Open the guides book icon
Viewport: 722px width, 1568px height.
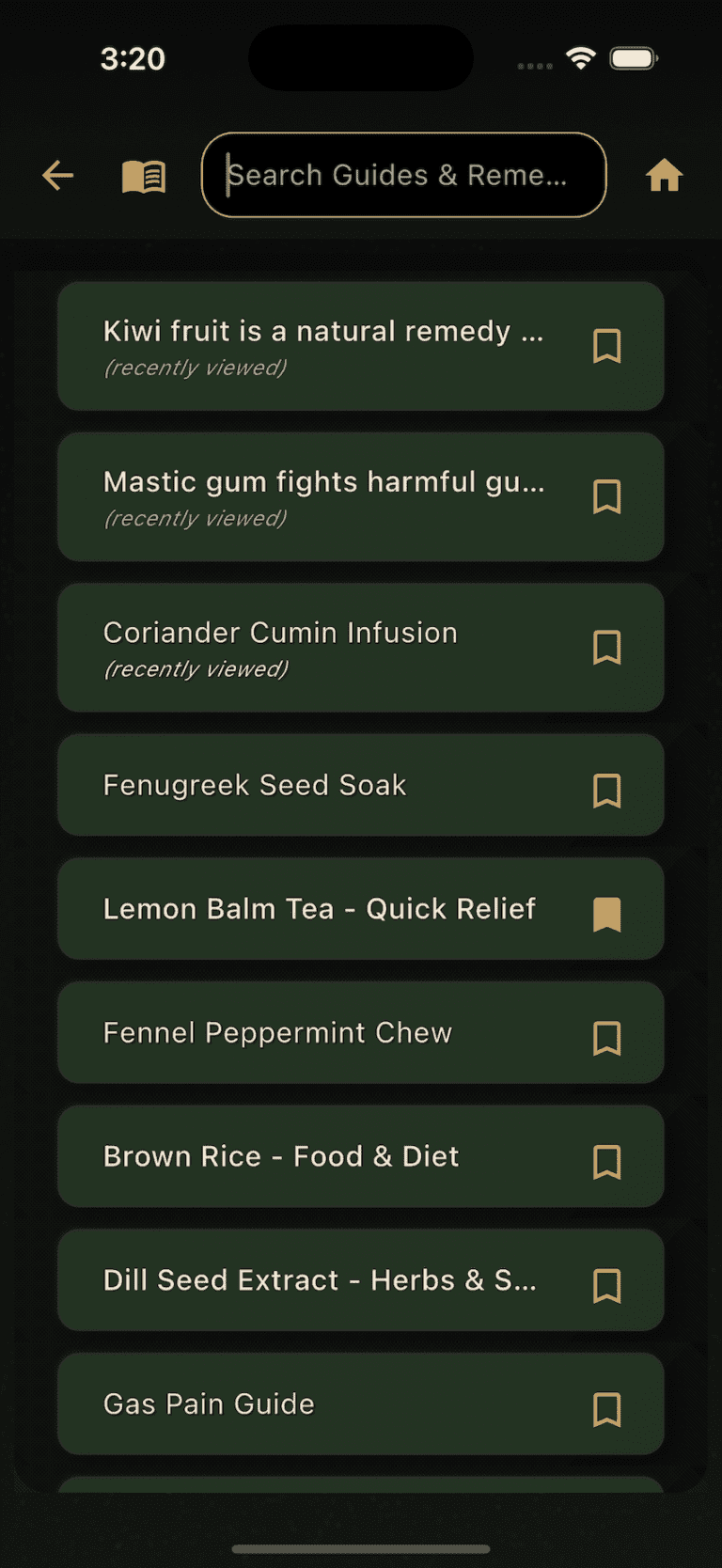[x=144, y=176]
